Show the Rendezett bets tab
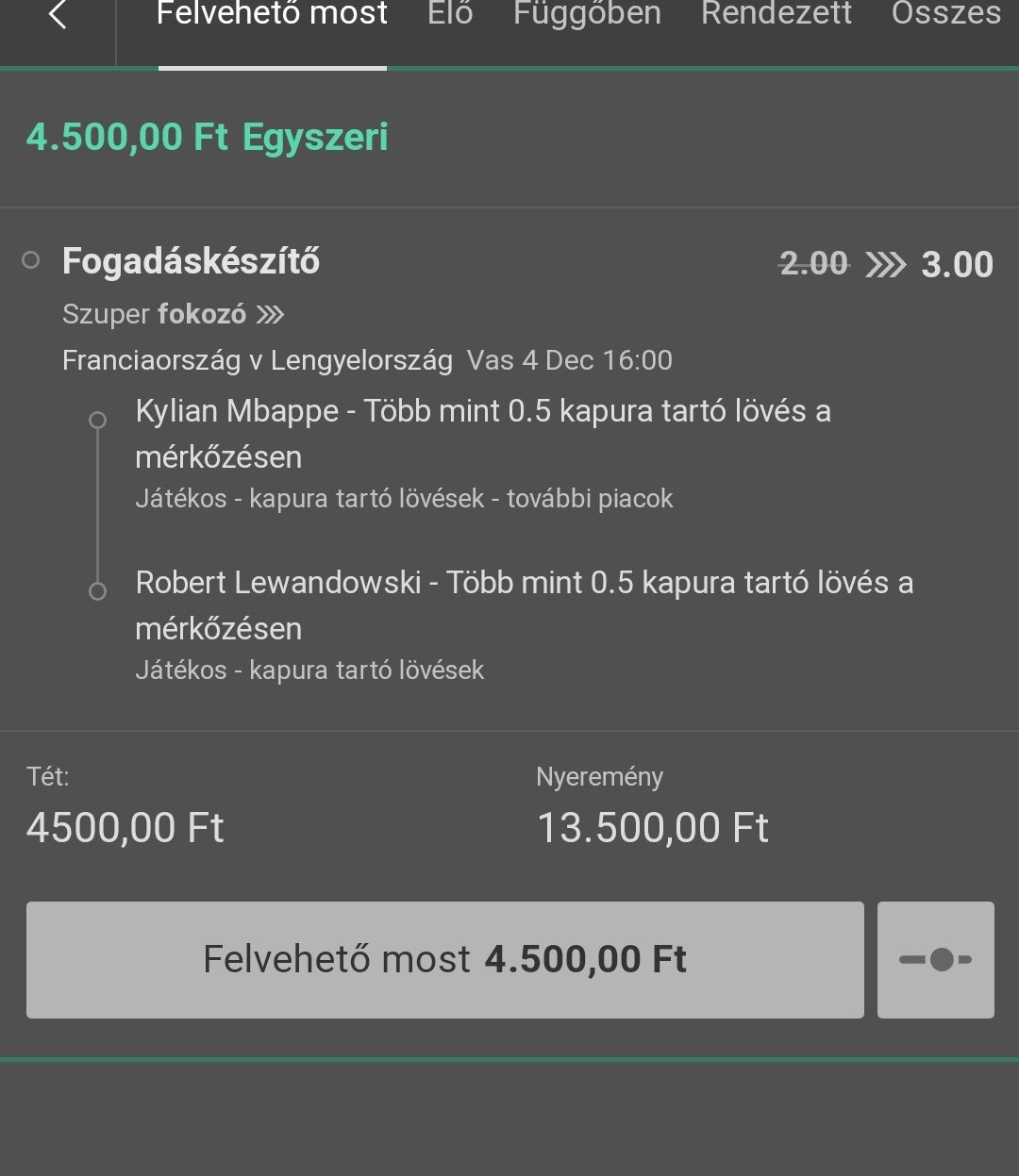1019x1176 pixels. pos(777,15)
